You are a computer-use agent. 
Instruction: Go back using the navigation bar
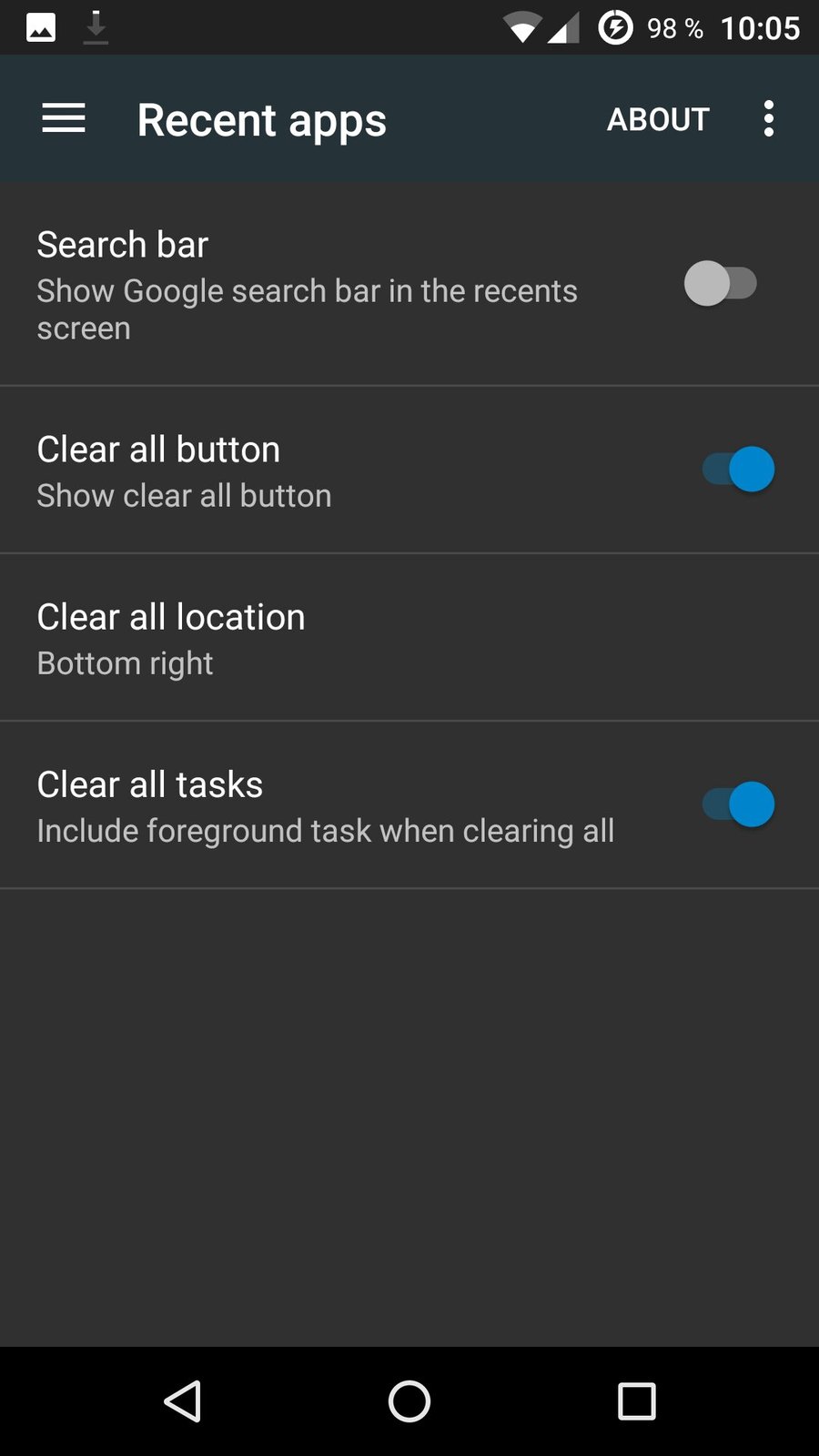(183, 1400)
